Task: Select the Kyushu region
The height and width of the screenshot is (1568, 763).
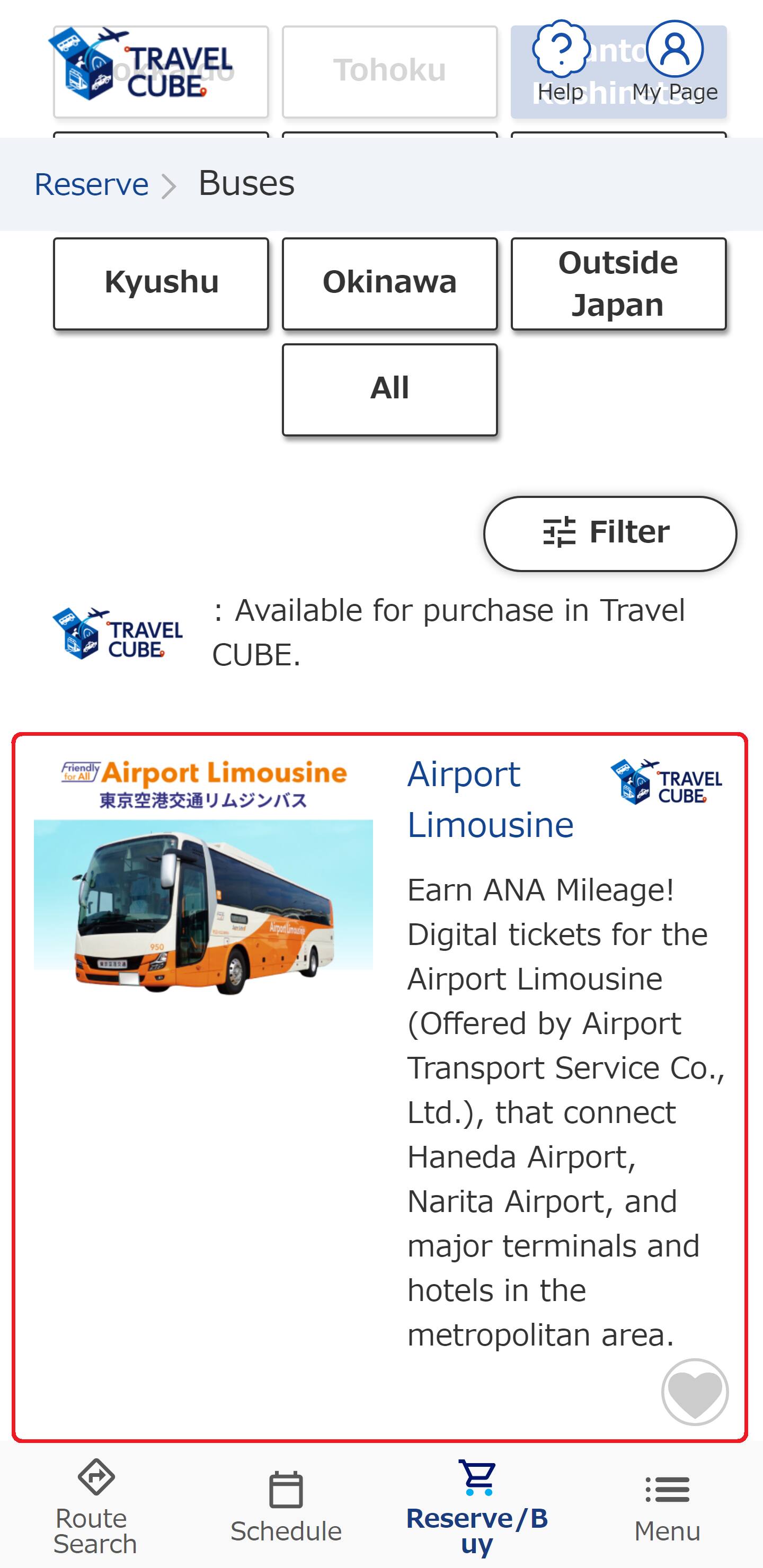Action: pyautogui.click(x=161, y=283)
